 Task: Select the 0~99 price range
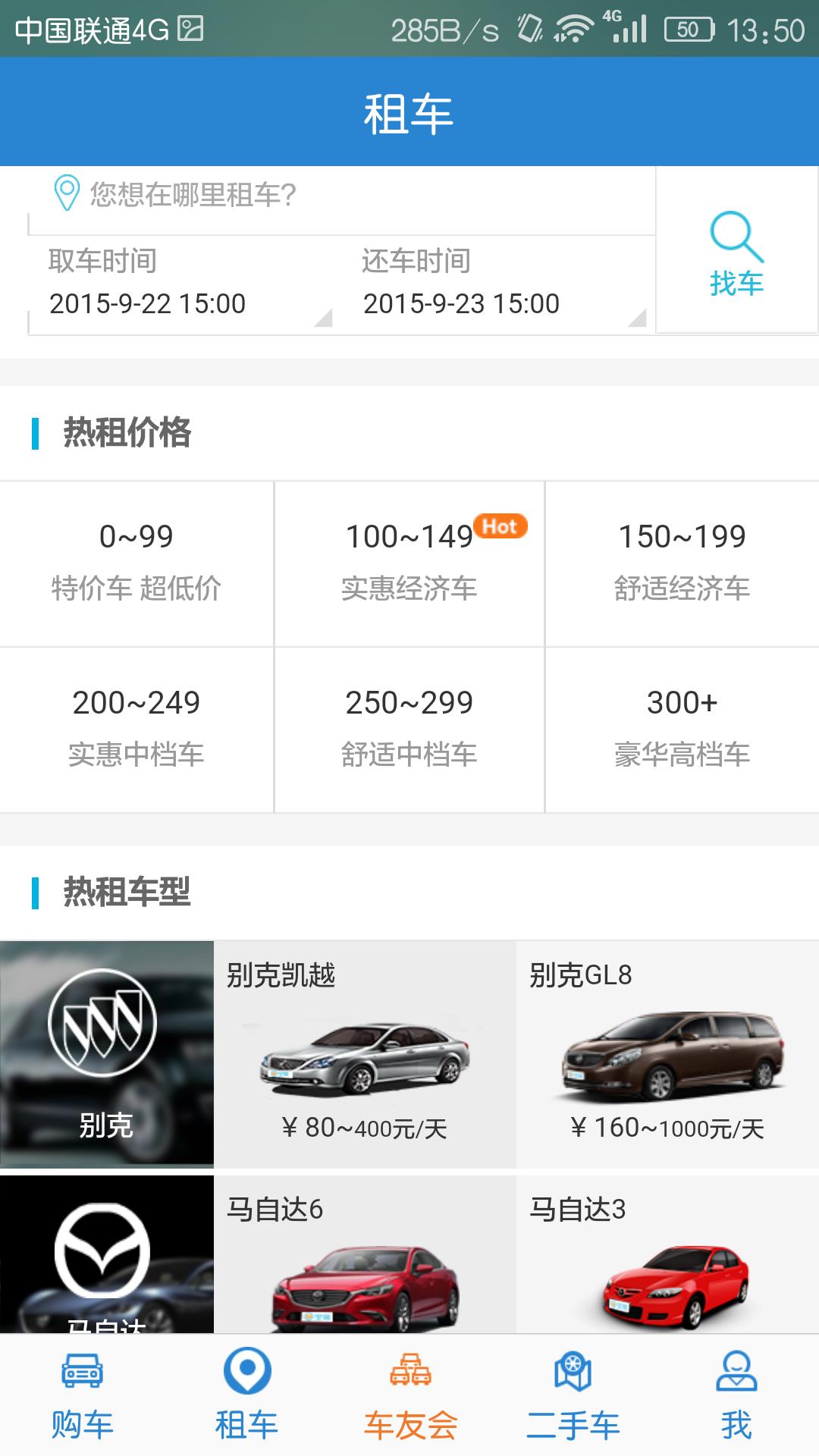point(136,563)
